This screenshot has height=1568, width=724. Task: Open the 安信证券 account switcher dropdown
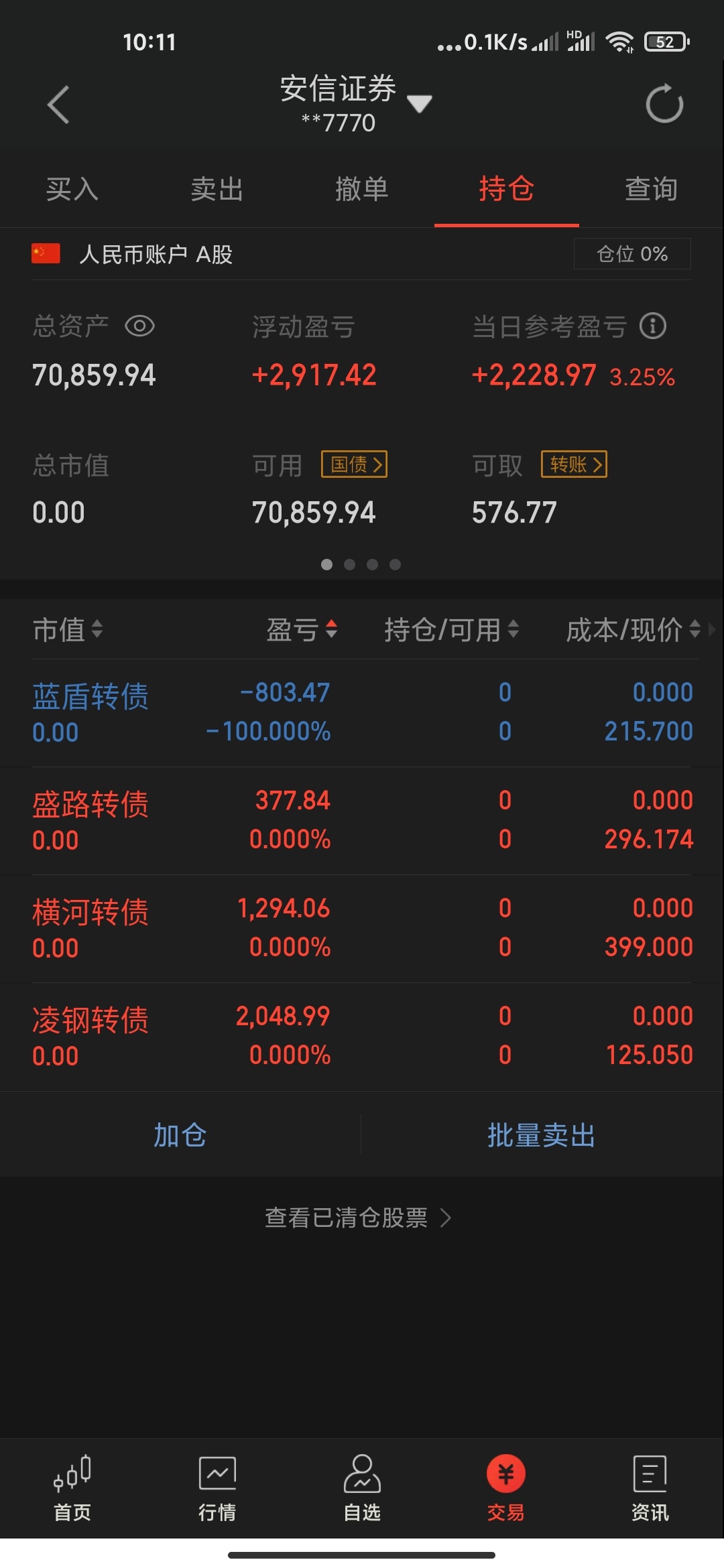point(419,103)
